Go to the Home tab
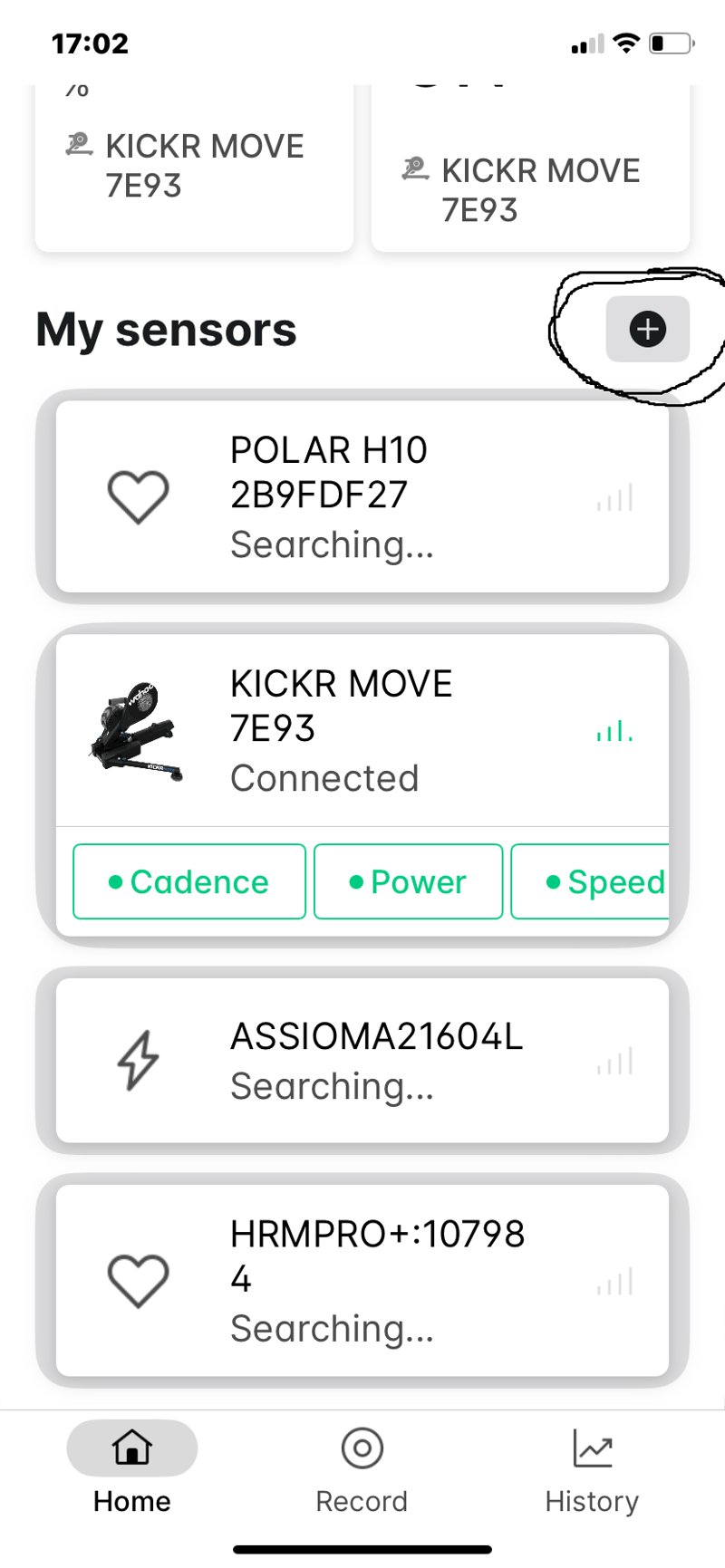This screenshot has width=725, height=1568. 132,1467
